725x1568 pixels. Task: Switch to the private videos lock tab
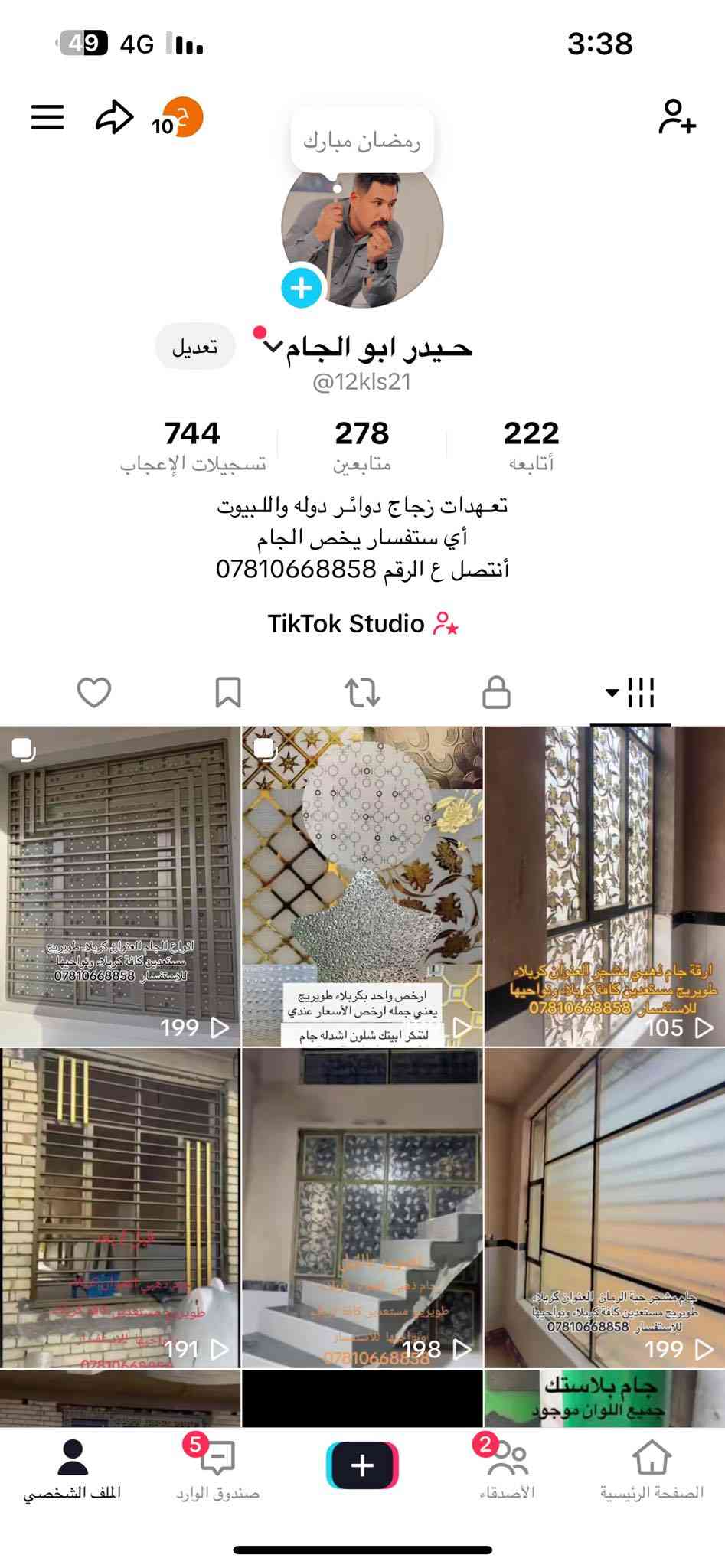[496, 693]
